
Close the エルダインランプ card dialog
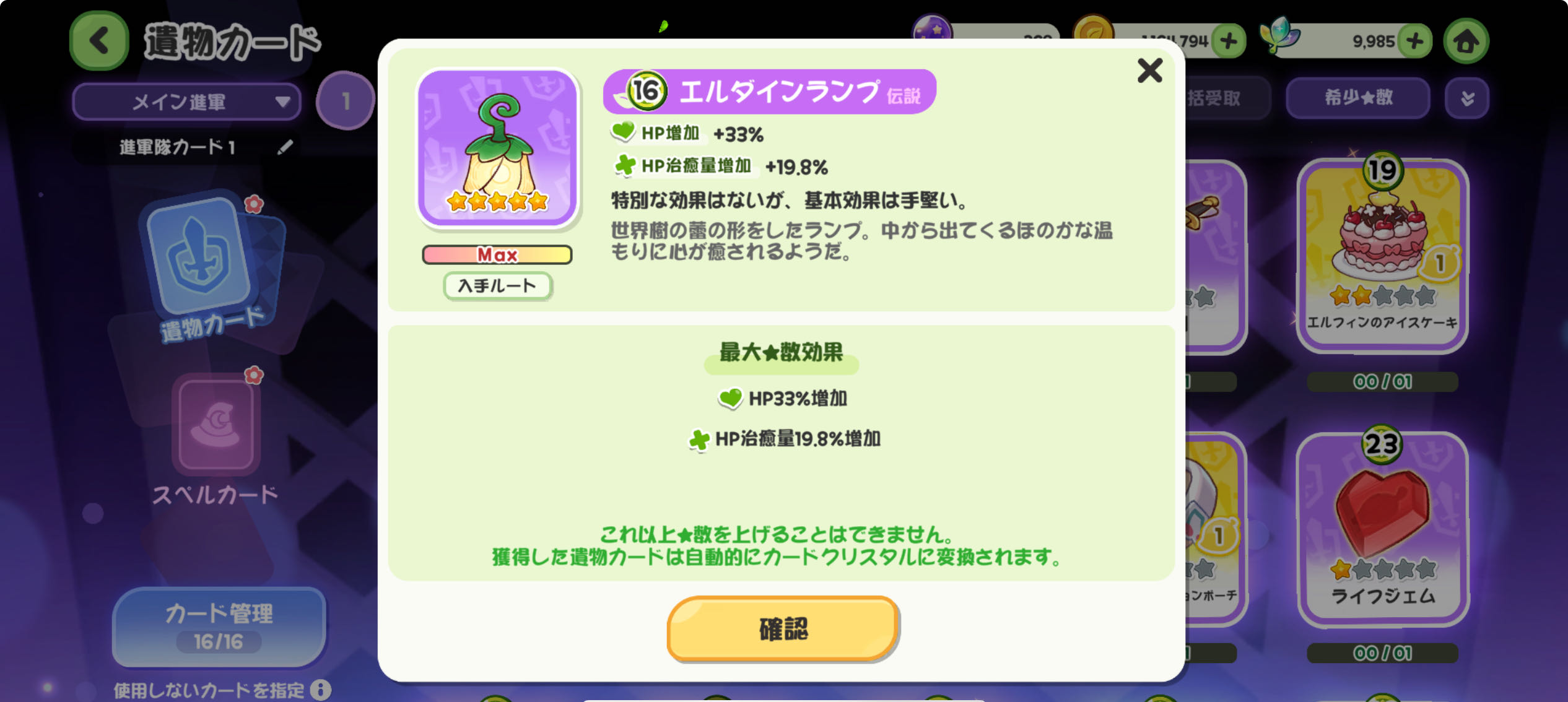pyautogui.click(x=1149, y=71)
